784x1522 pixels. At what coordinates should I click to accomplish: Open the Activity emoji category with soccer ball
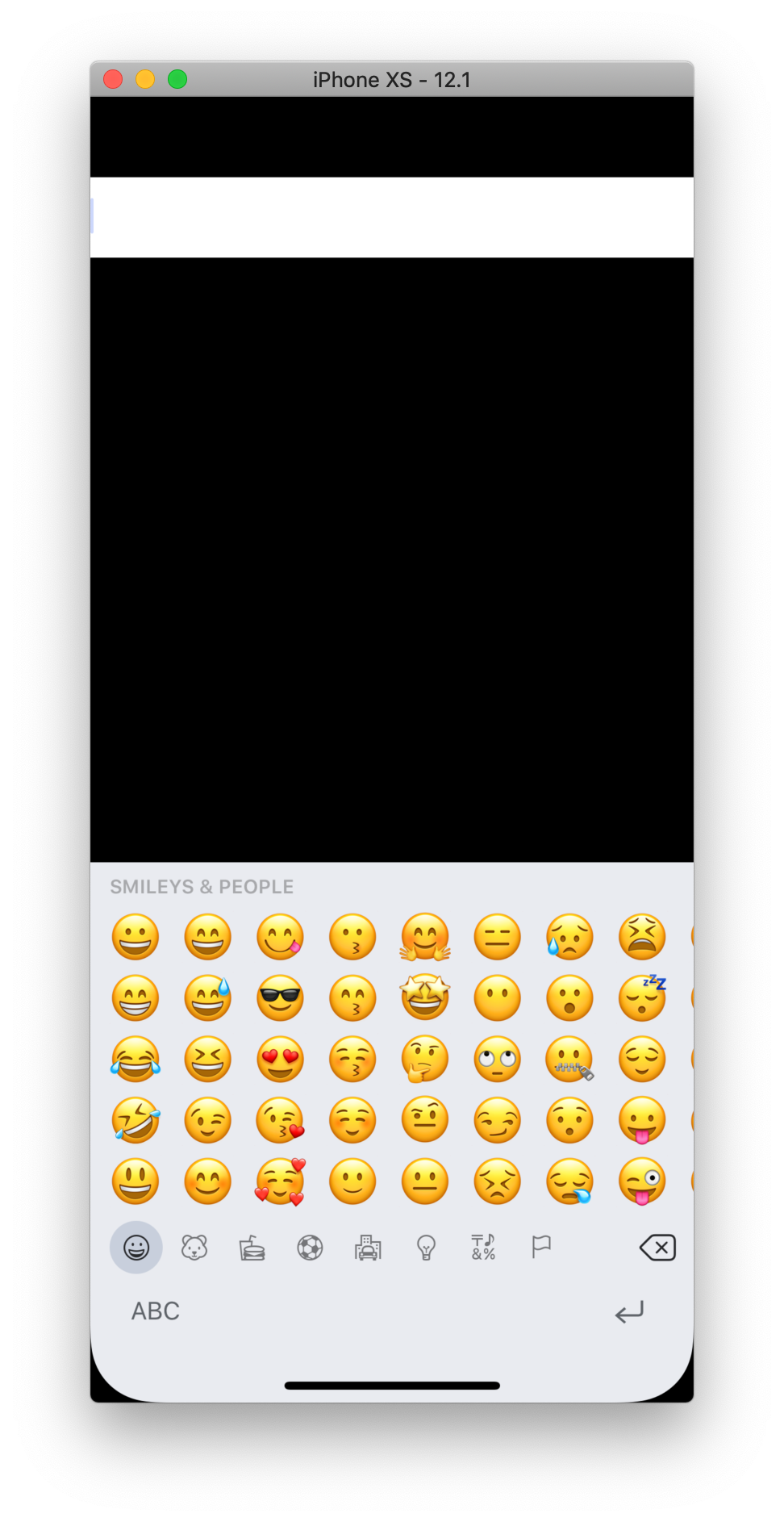click(x=310, y=1248)
